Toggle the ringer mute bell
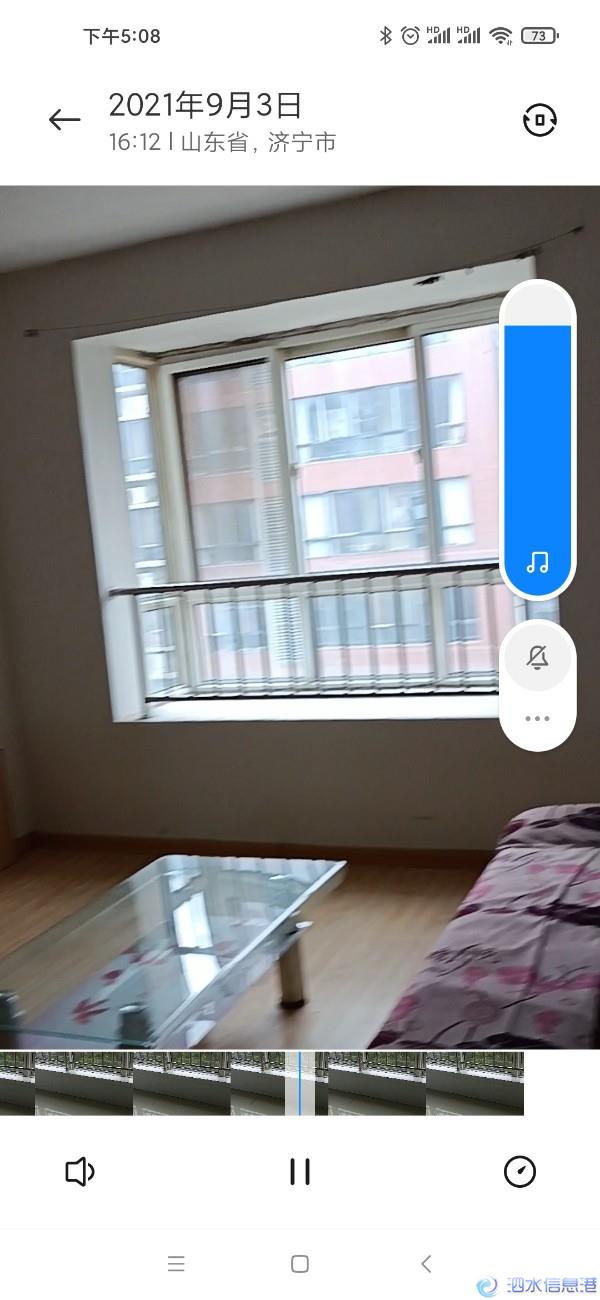 (537, 657)
